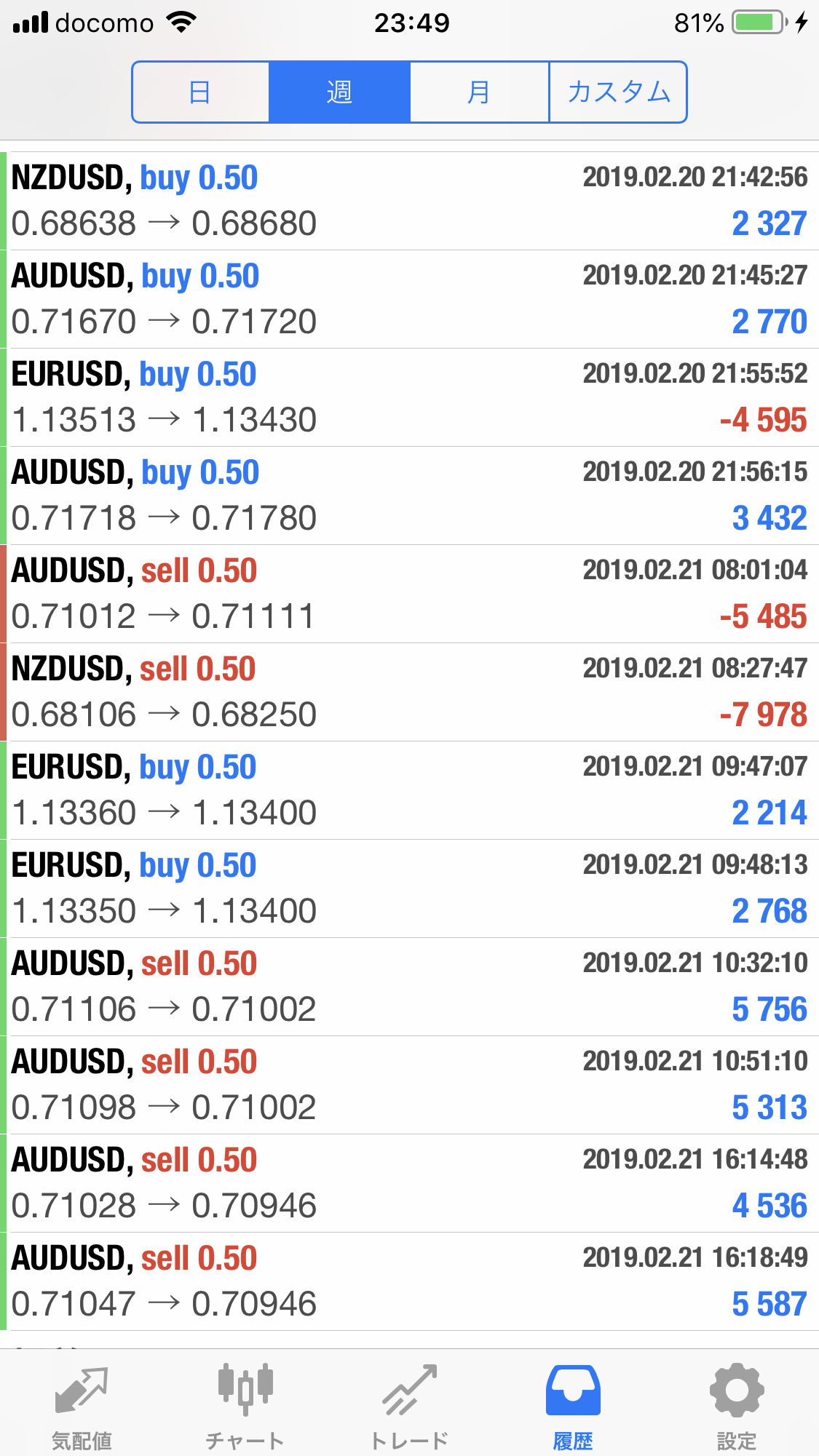Switch to the トレード trade tab
The image size is (819, 1456).
[x=409, y=1406]
